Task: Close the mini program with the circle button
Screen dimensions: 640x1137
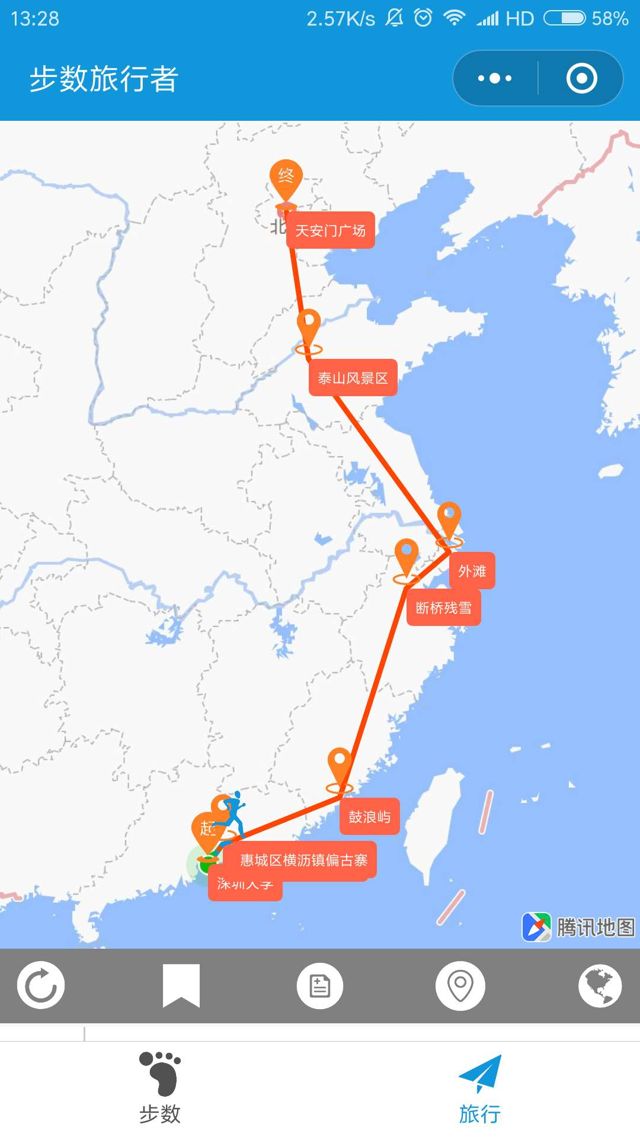Action: [x=582, y=78]
